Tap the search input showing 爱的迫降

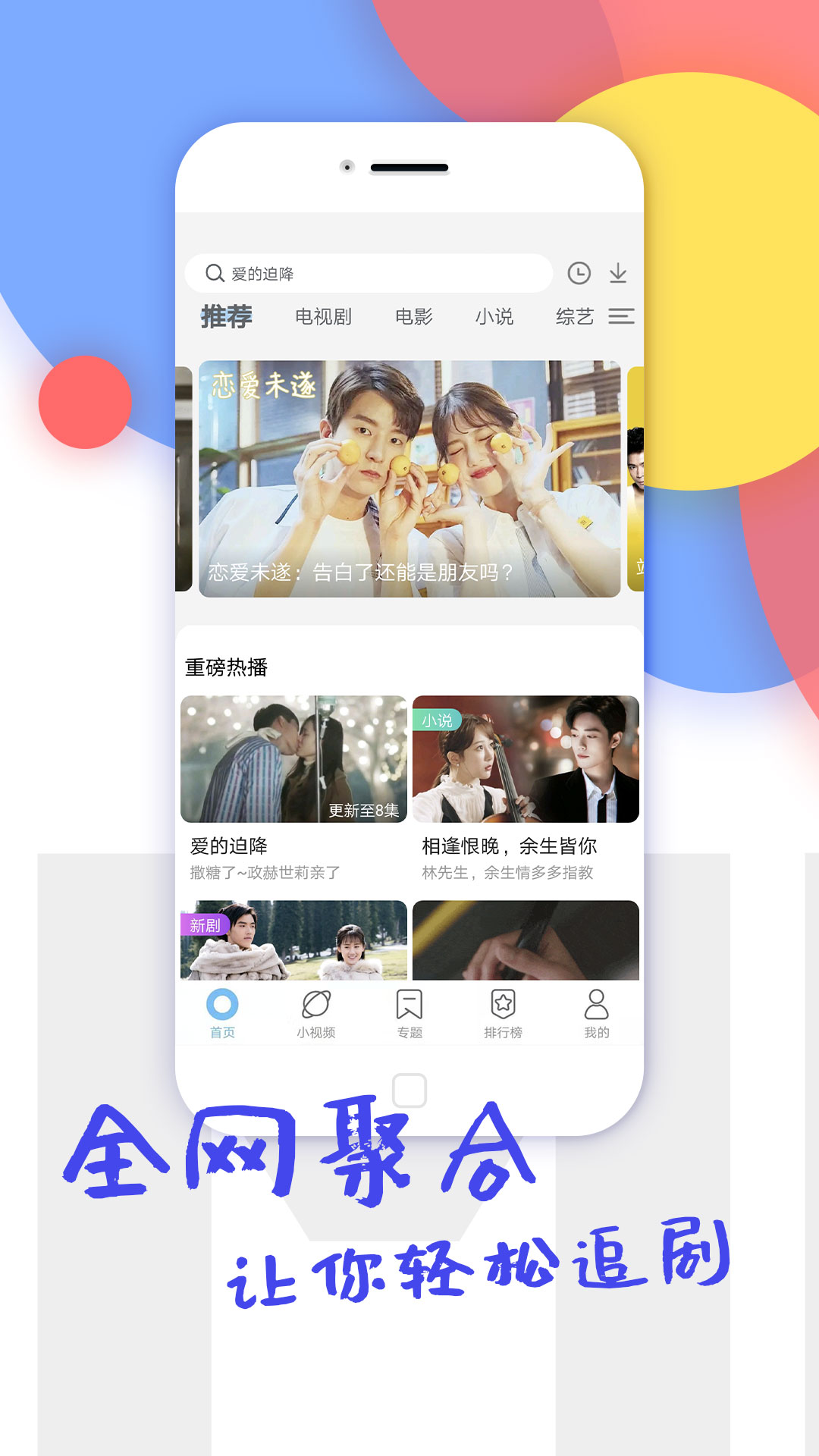point(341,273)
